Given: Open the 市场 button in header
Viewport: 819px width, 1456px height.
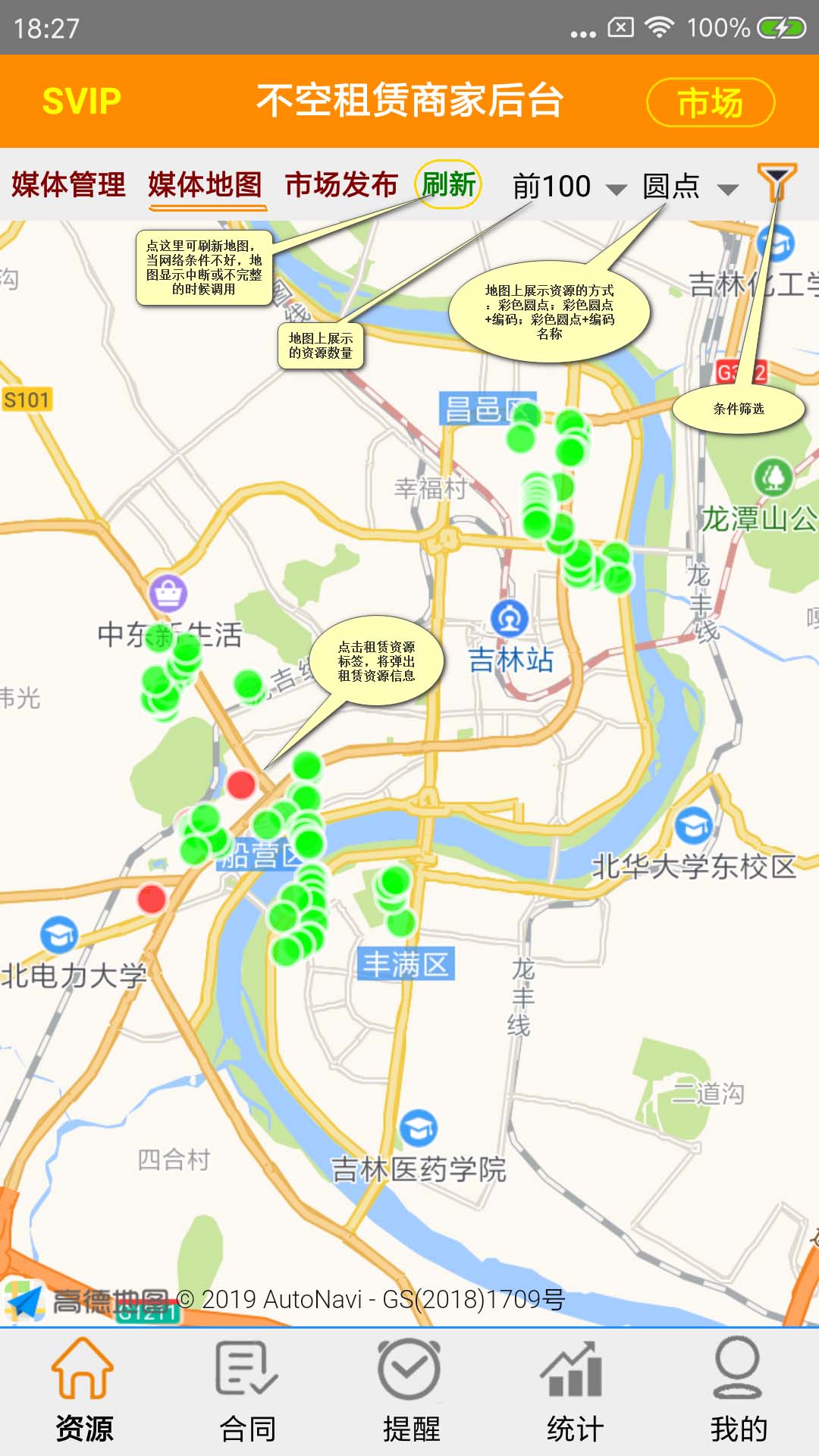Looking at the screenshot, I should [710, 102].
